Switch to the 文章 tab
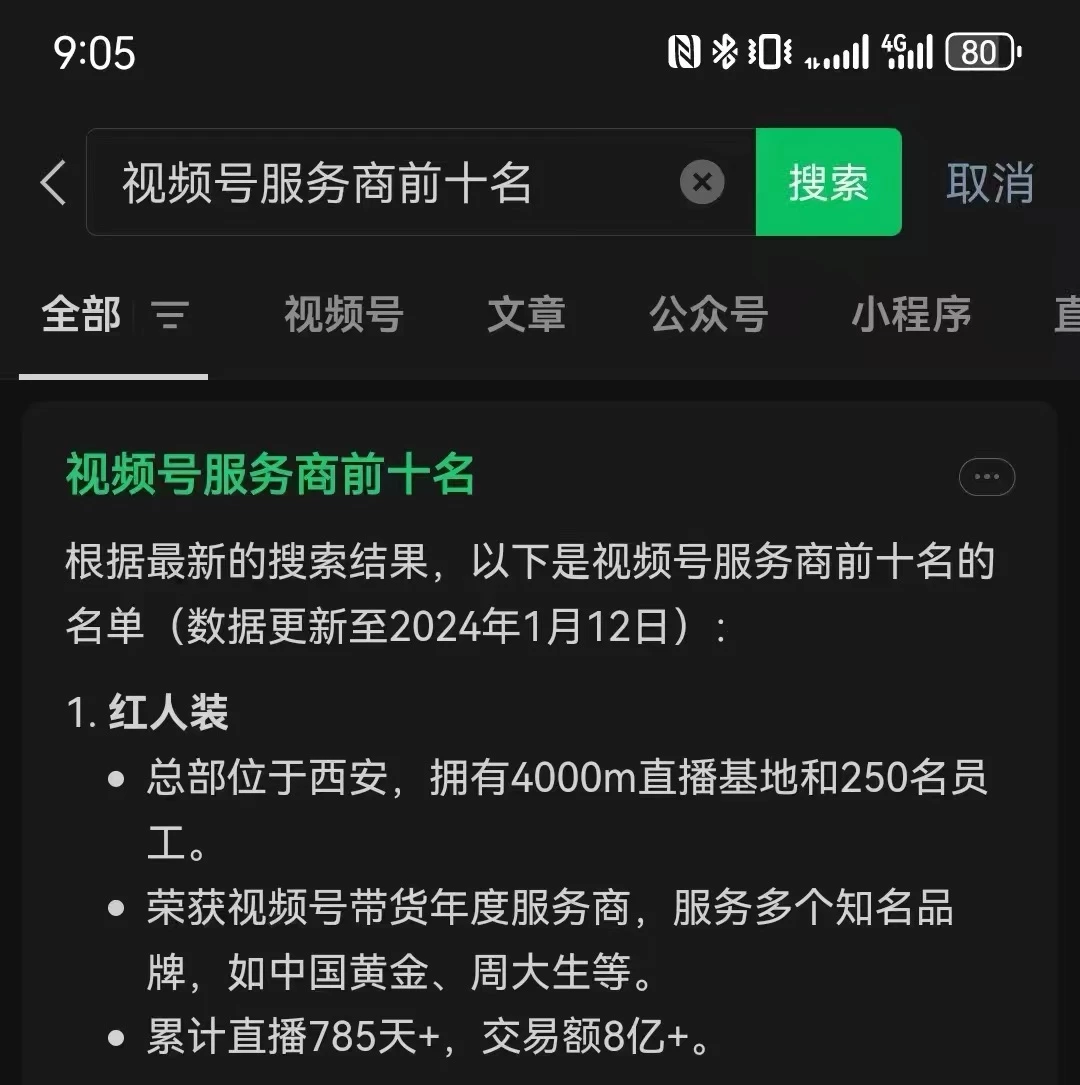This screenshot has height=1085, width=1080. pyautogui.click(x=526, y=315)
